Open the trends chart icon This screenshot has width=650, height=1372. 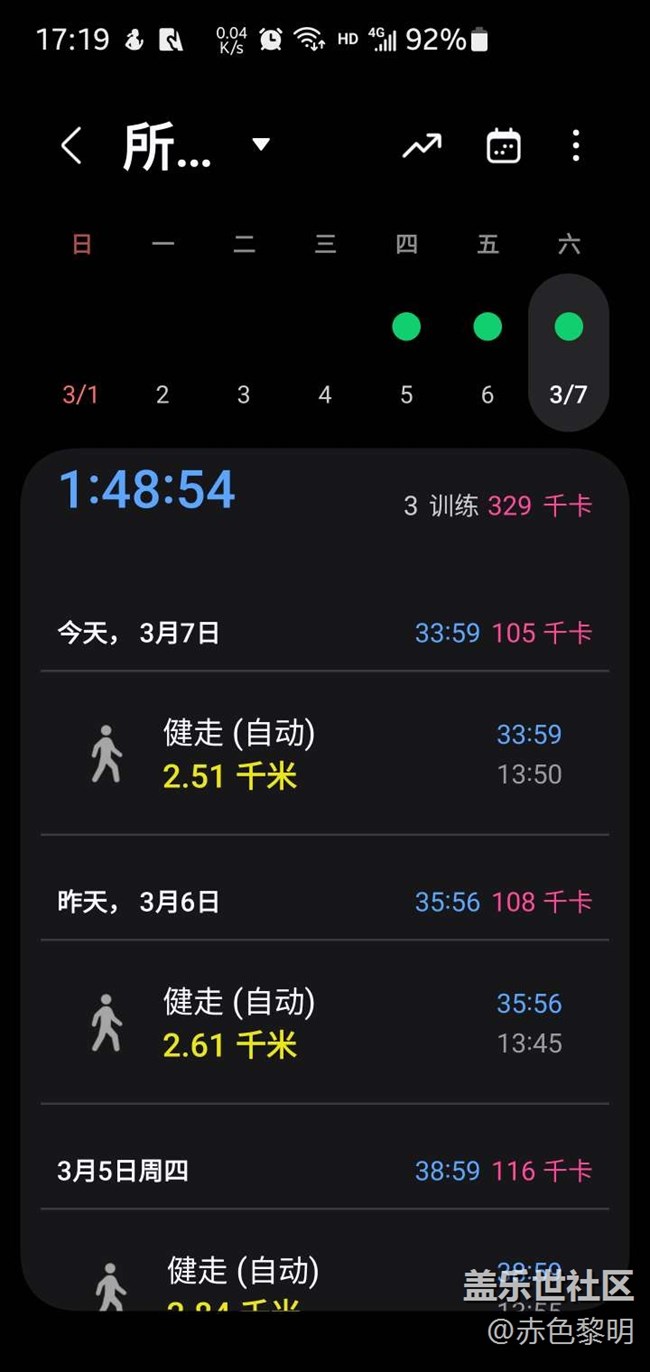(421, 146)
